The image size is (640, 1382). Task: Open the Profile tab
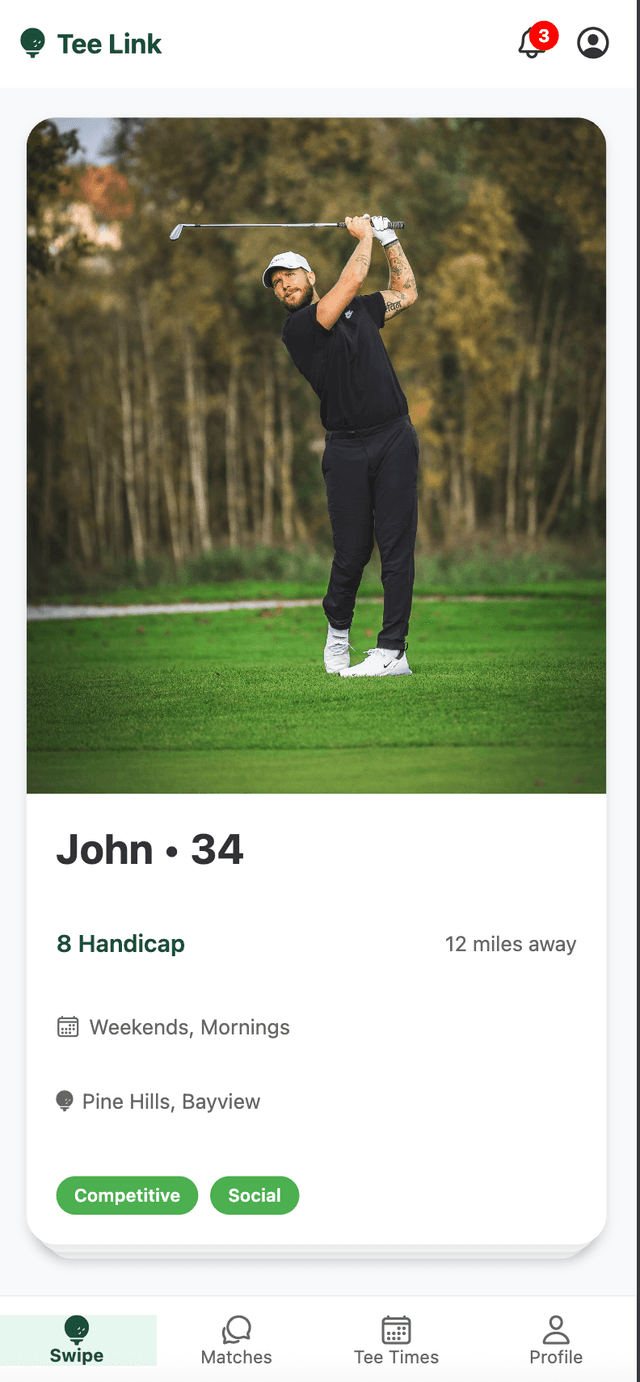556,1340
